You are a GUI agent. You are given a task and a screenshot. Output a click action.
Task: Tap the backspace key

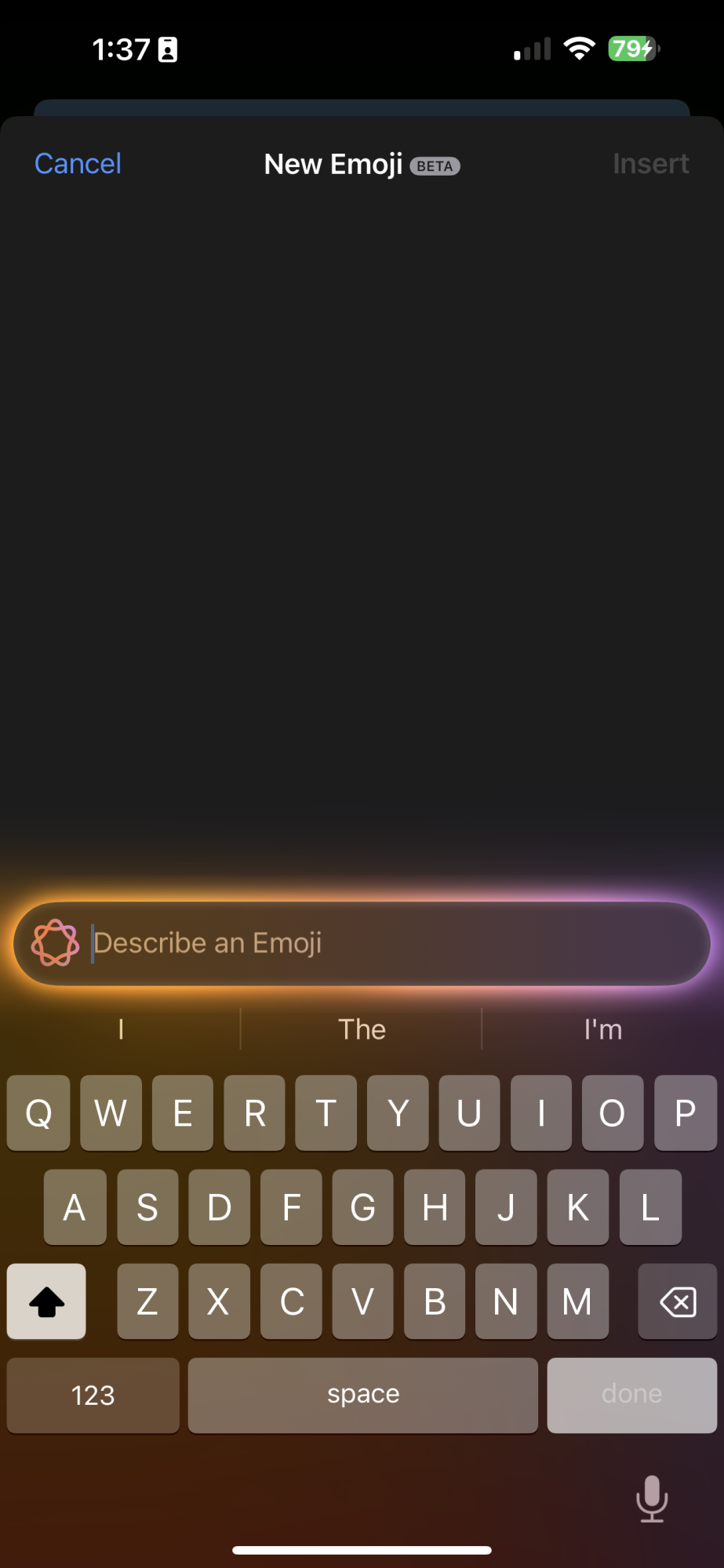click(x=677, y=1302)
